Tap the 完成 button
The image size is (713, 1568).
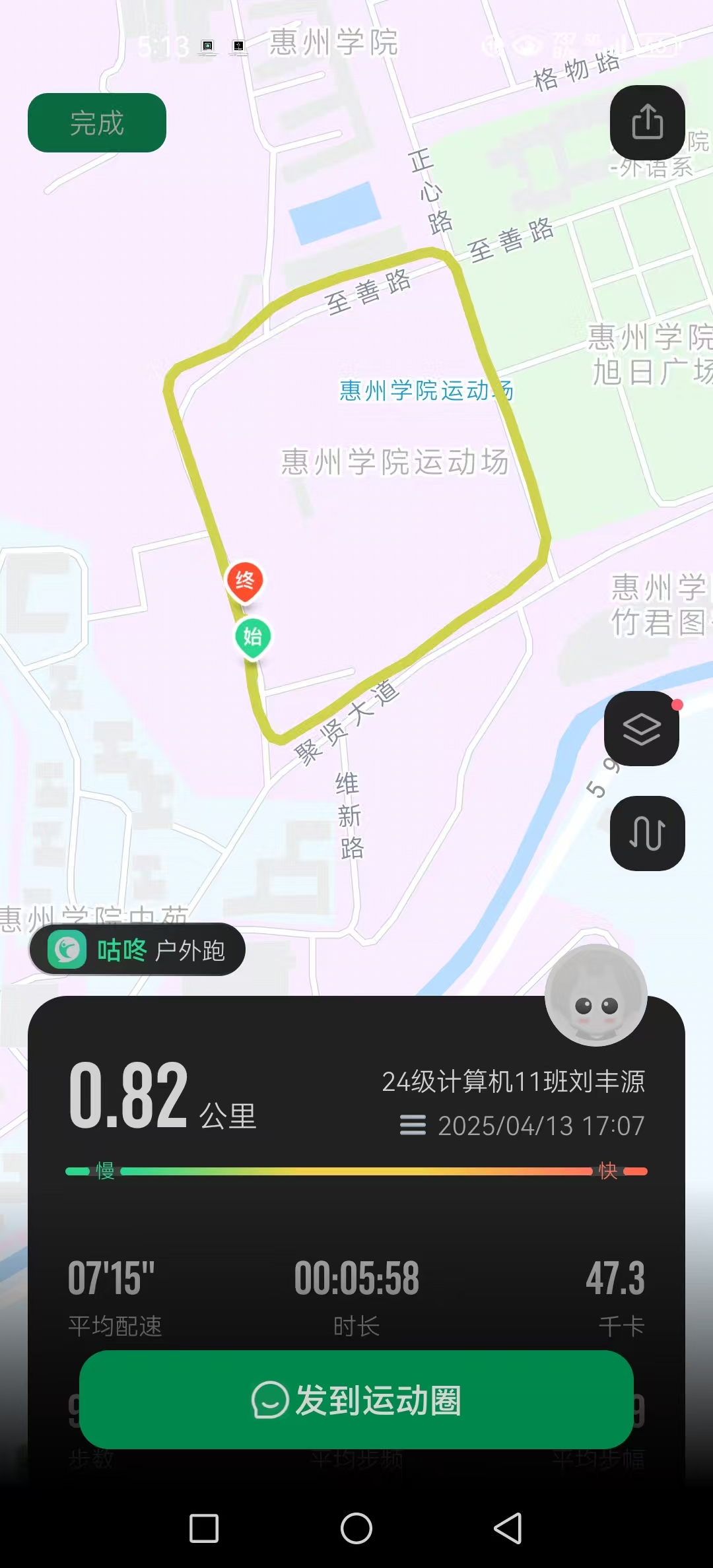click(x=97, y=123)
